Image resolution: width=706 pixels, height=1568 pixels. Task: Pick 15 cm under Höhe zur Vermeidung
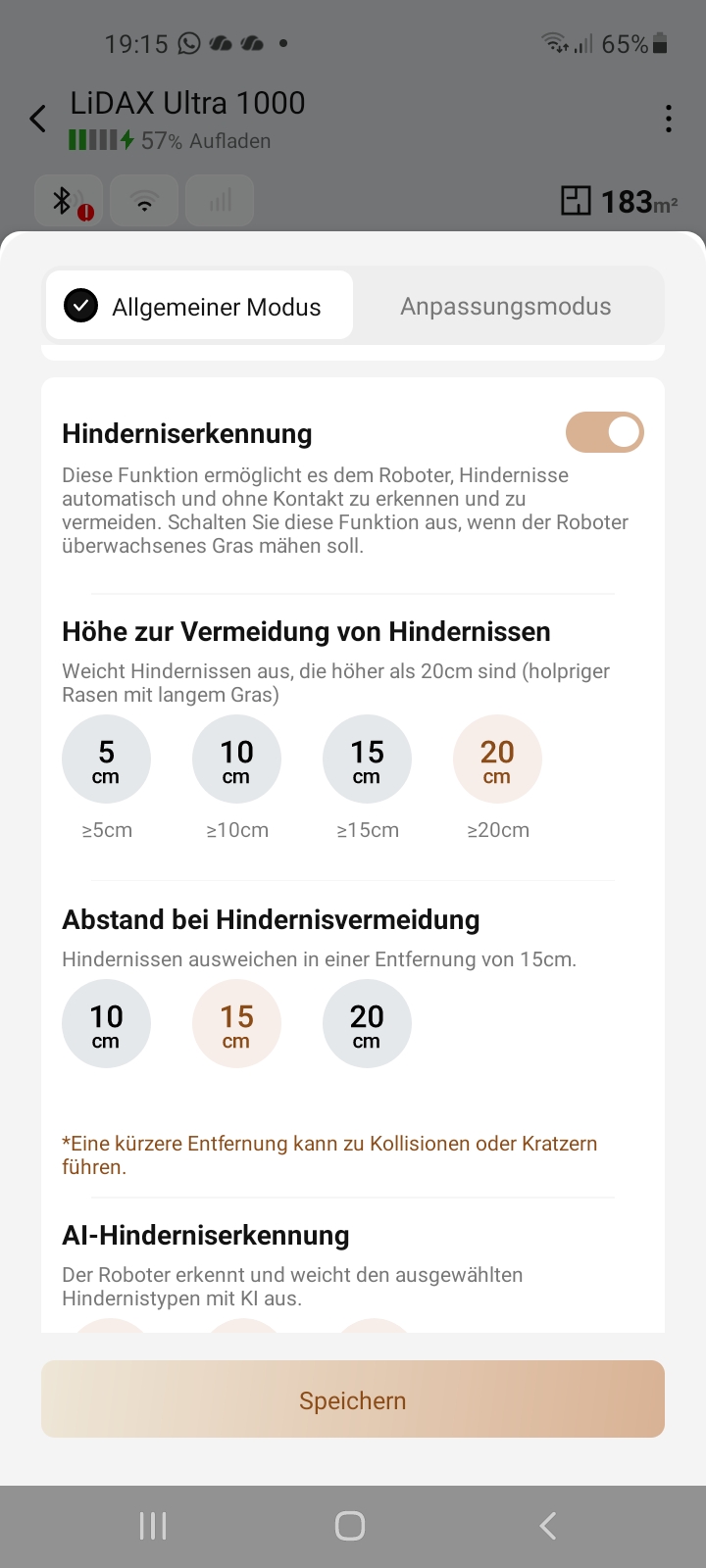[367, 759]
